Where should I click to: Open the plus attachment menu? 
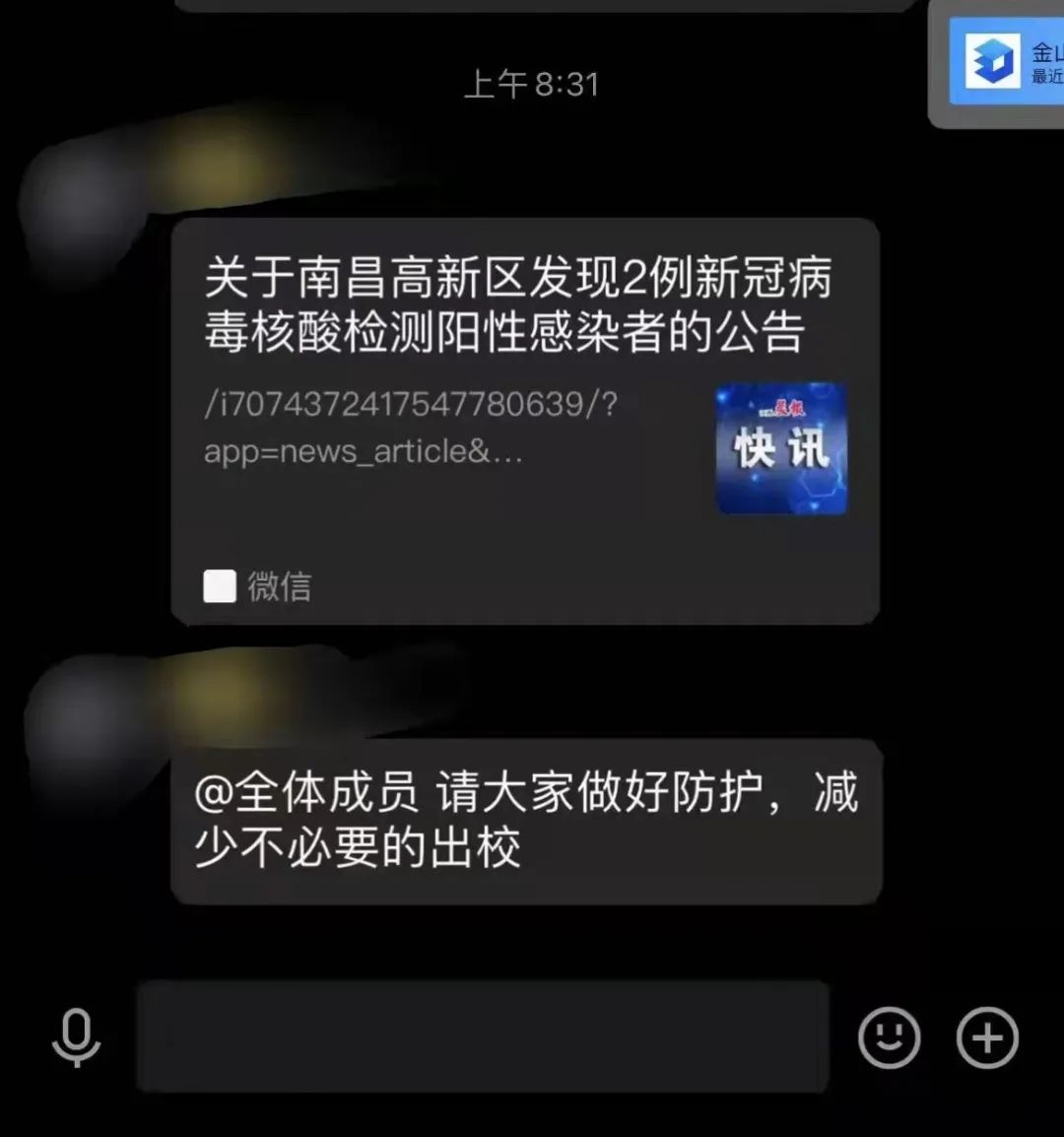tap(987, 1037)
